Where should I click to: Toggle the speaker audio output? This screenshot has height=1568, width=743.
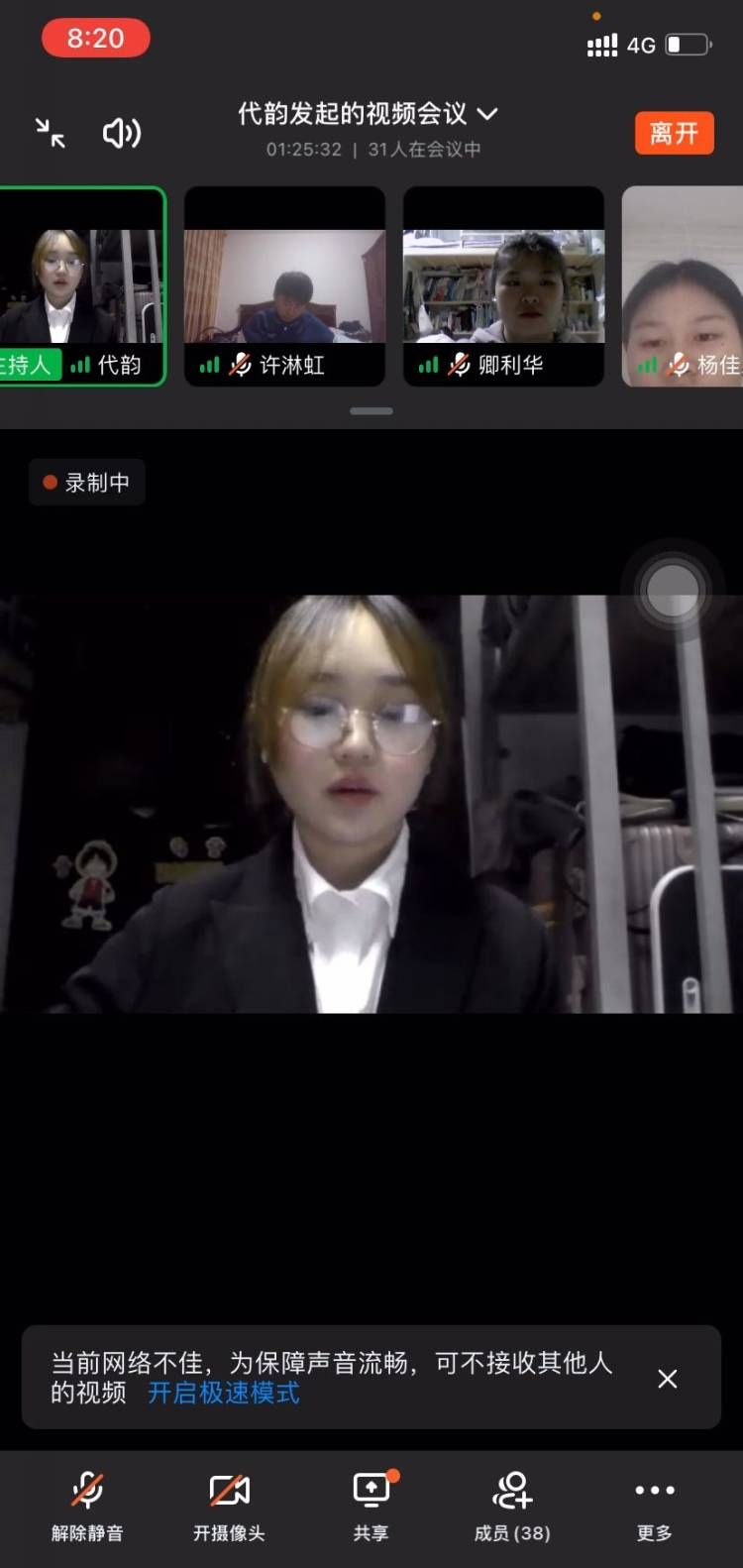(x=122, y=133)
